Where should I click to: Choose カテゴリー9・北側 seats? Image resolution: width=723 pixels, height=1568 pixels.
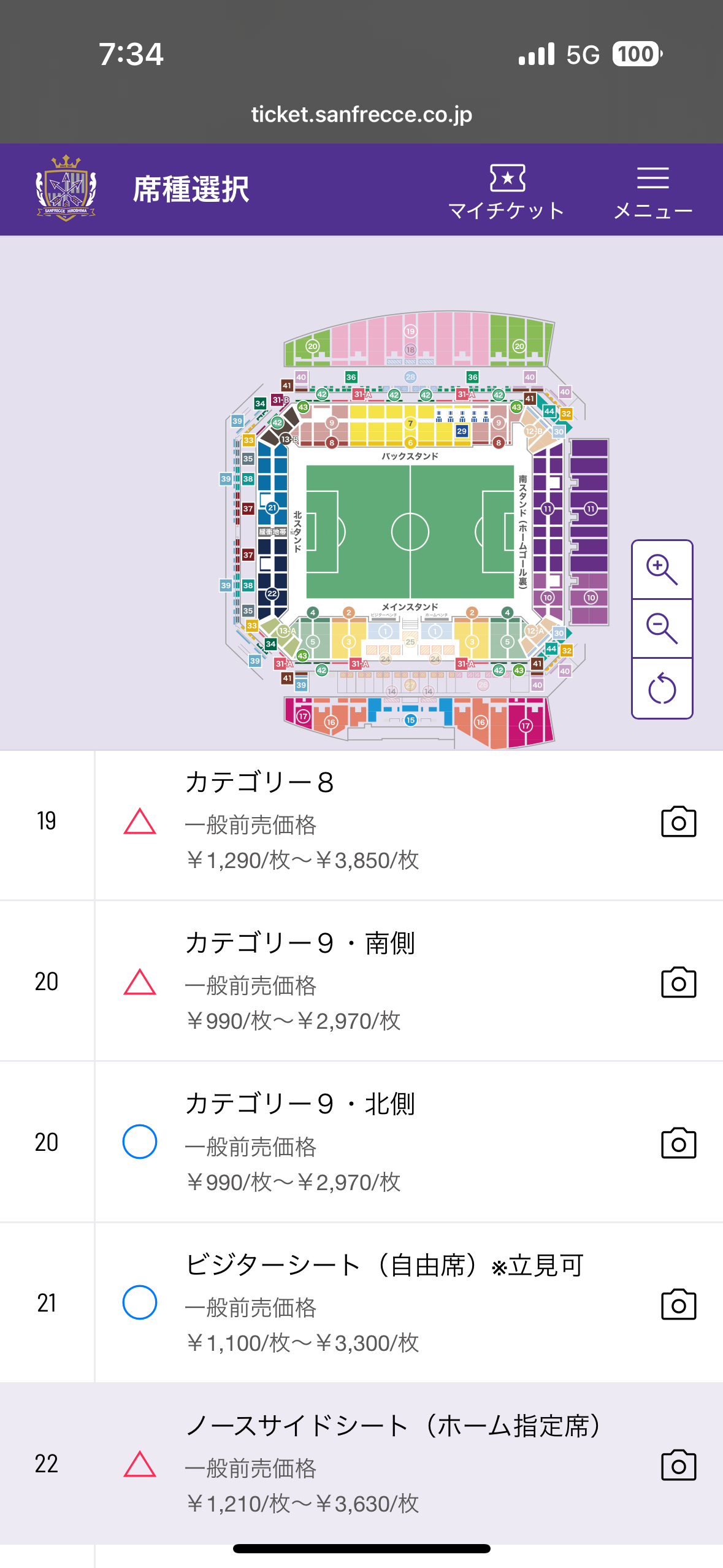coord(368,1142)
